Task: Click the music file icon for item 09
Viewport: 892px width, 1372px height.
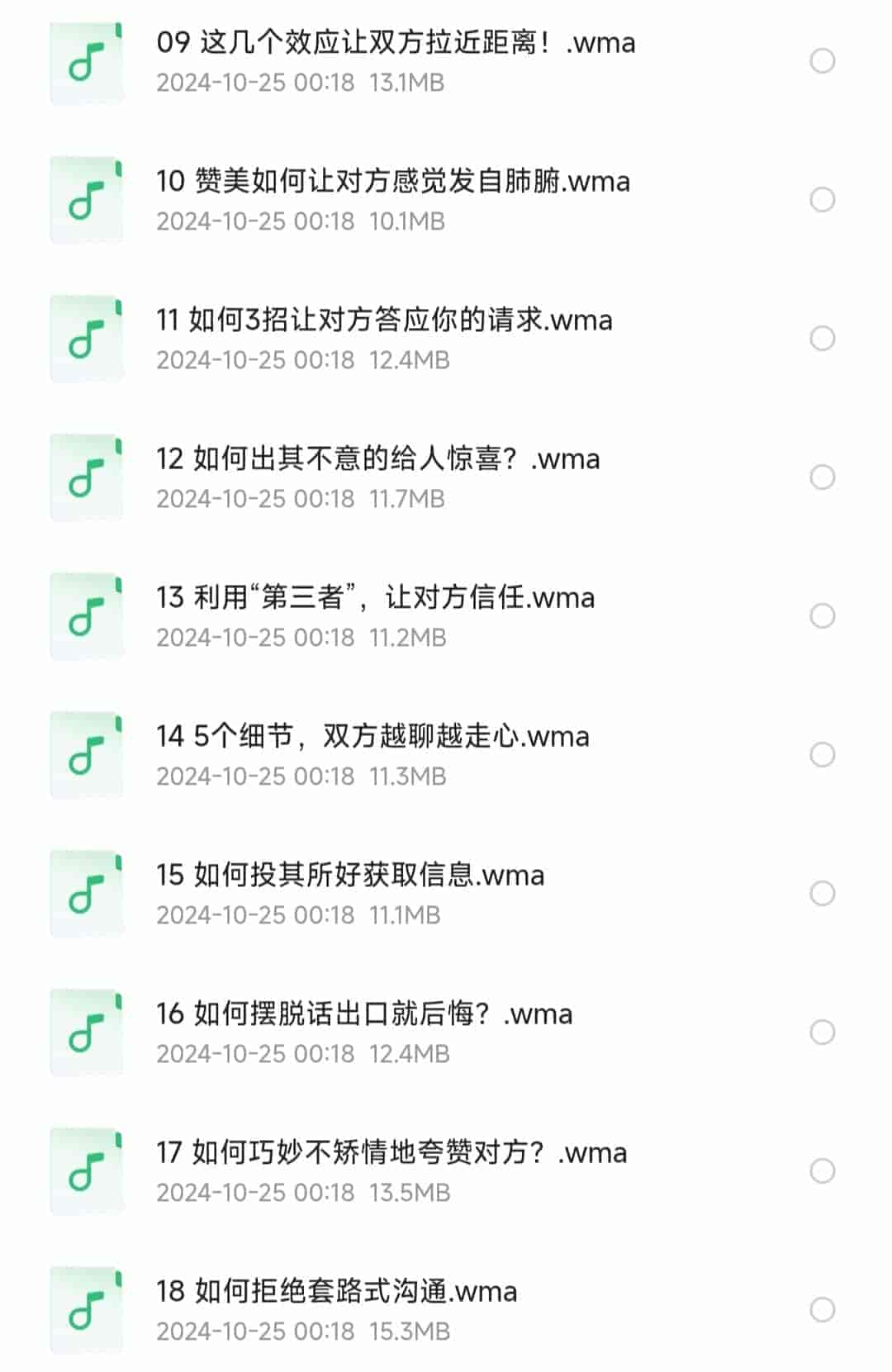Action: point(87,62)
